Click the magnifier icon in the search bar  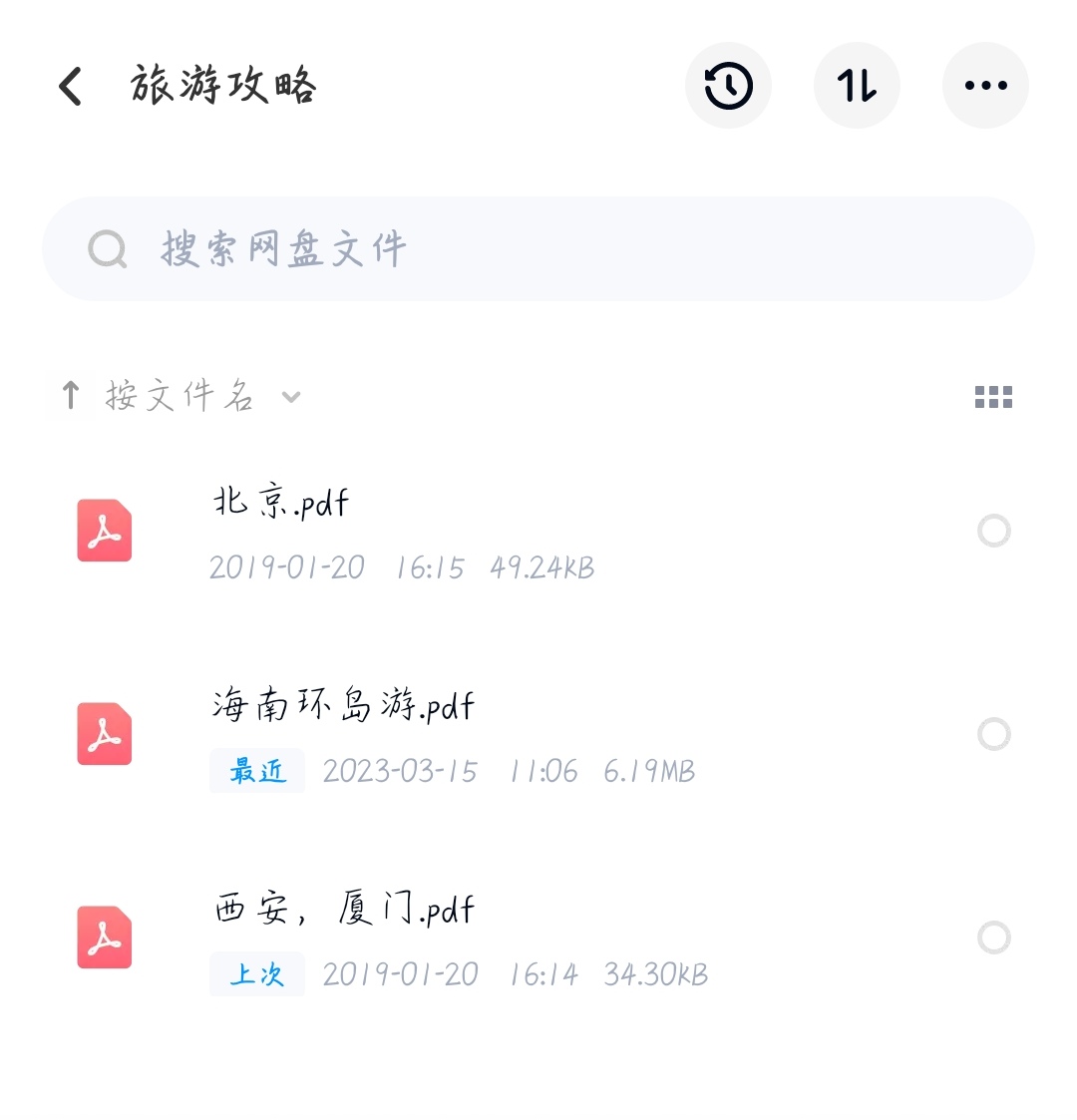pos(107,249)
